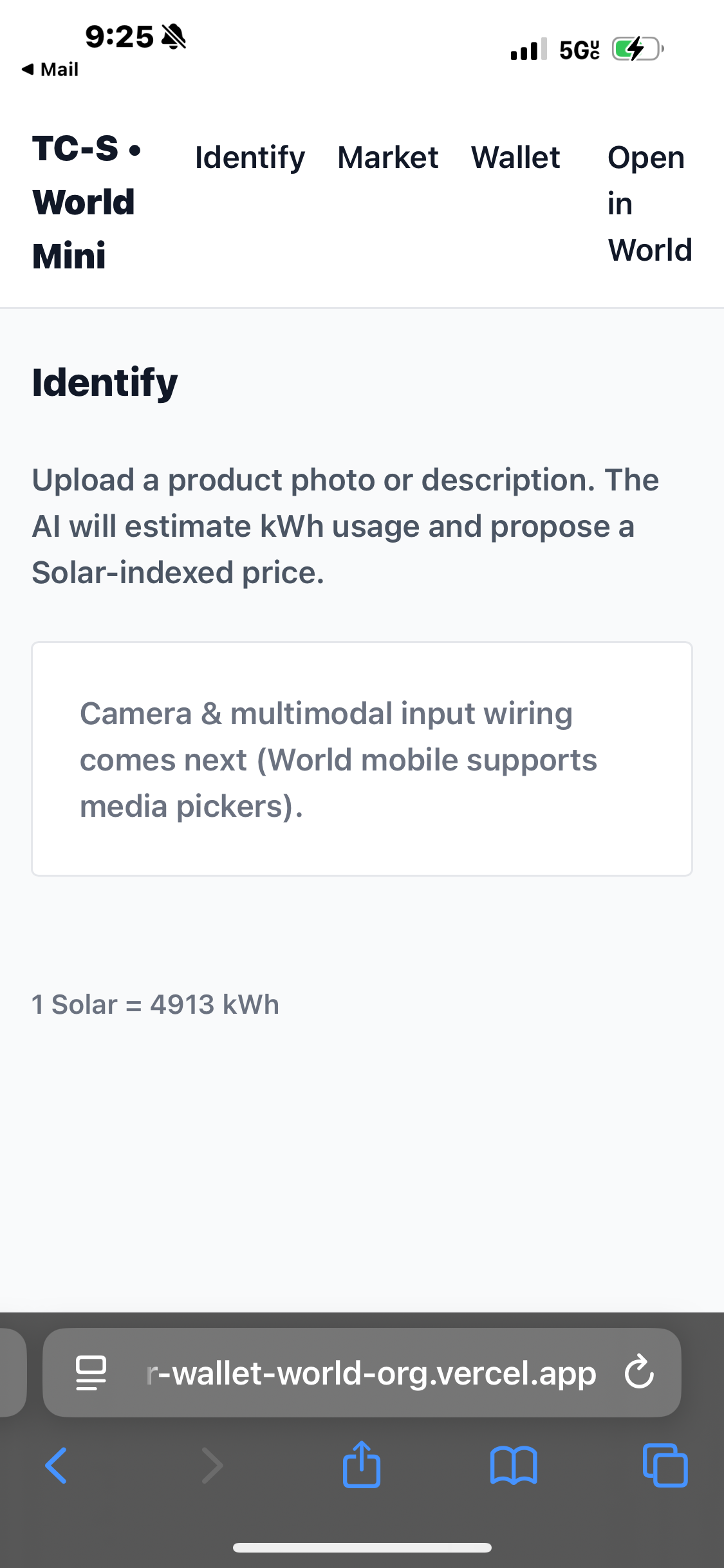Open the Wallet section
Image resolution: width=724 pixels, height=1568 pixels.
pyautogui.click(x=516, y=157)
